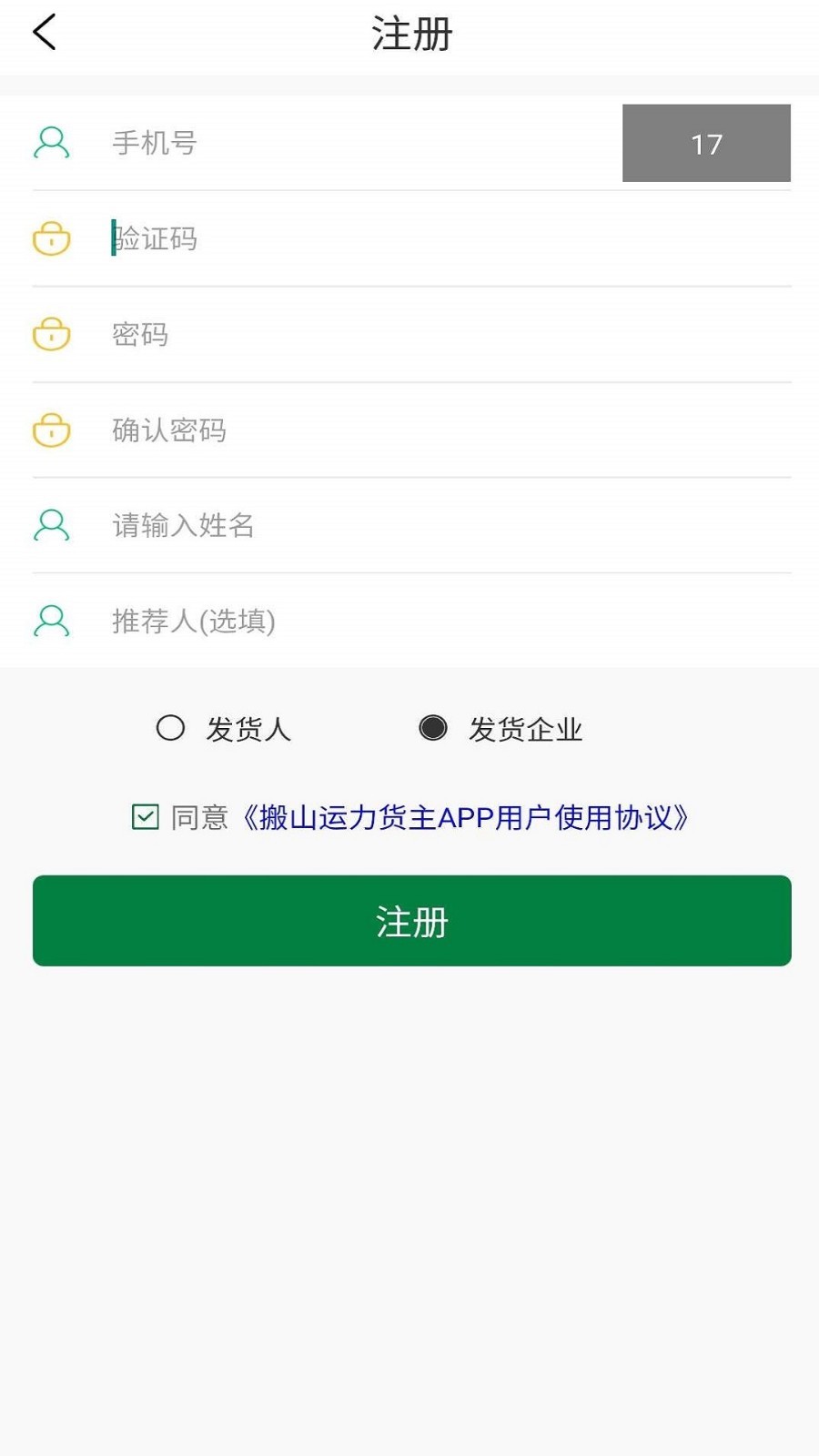Open the 搬山运力货主APP用户使用协议 link
The width and height of the screenshot is (819, 1456).
point(465,817)
